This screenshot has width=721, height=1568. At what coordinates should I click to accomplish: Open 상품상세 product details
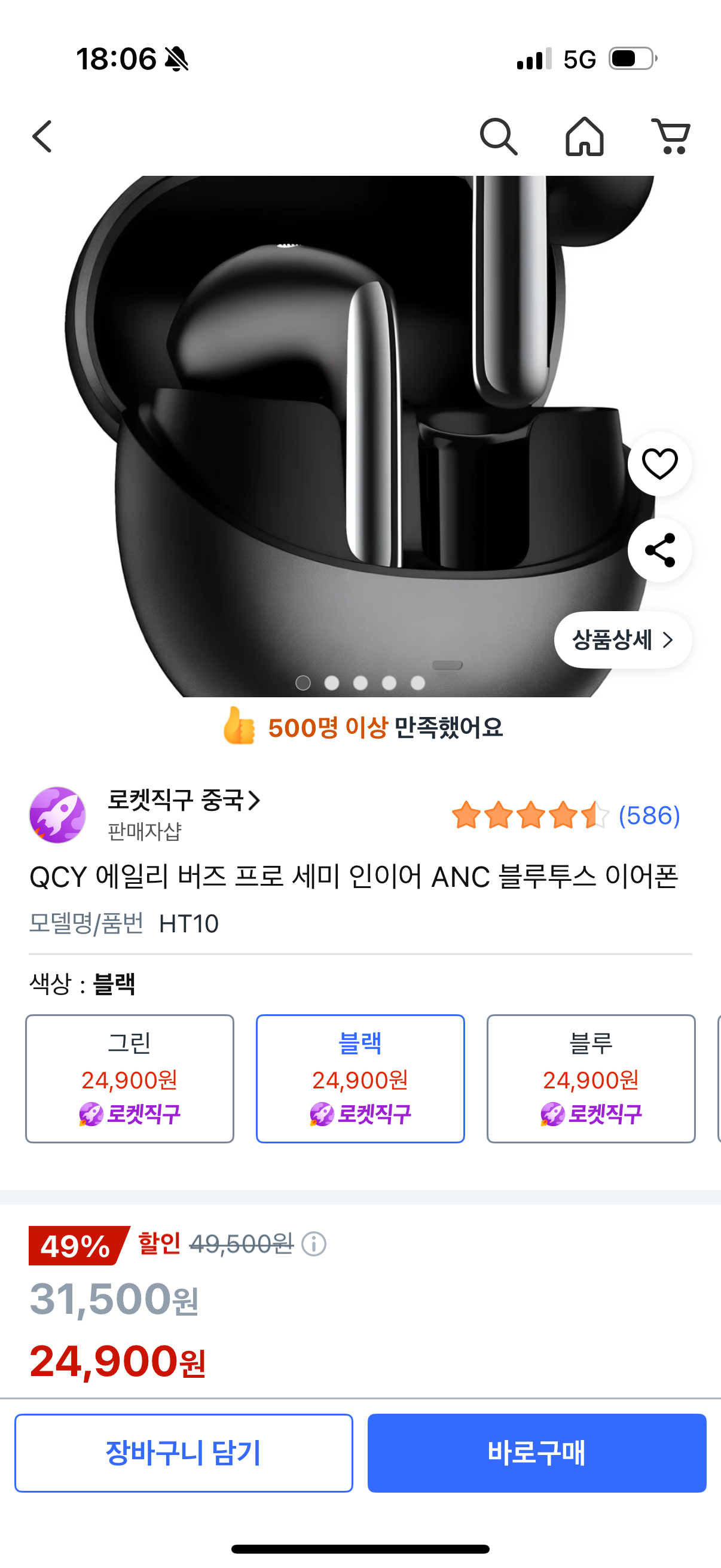(622, 640)
